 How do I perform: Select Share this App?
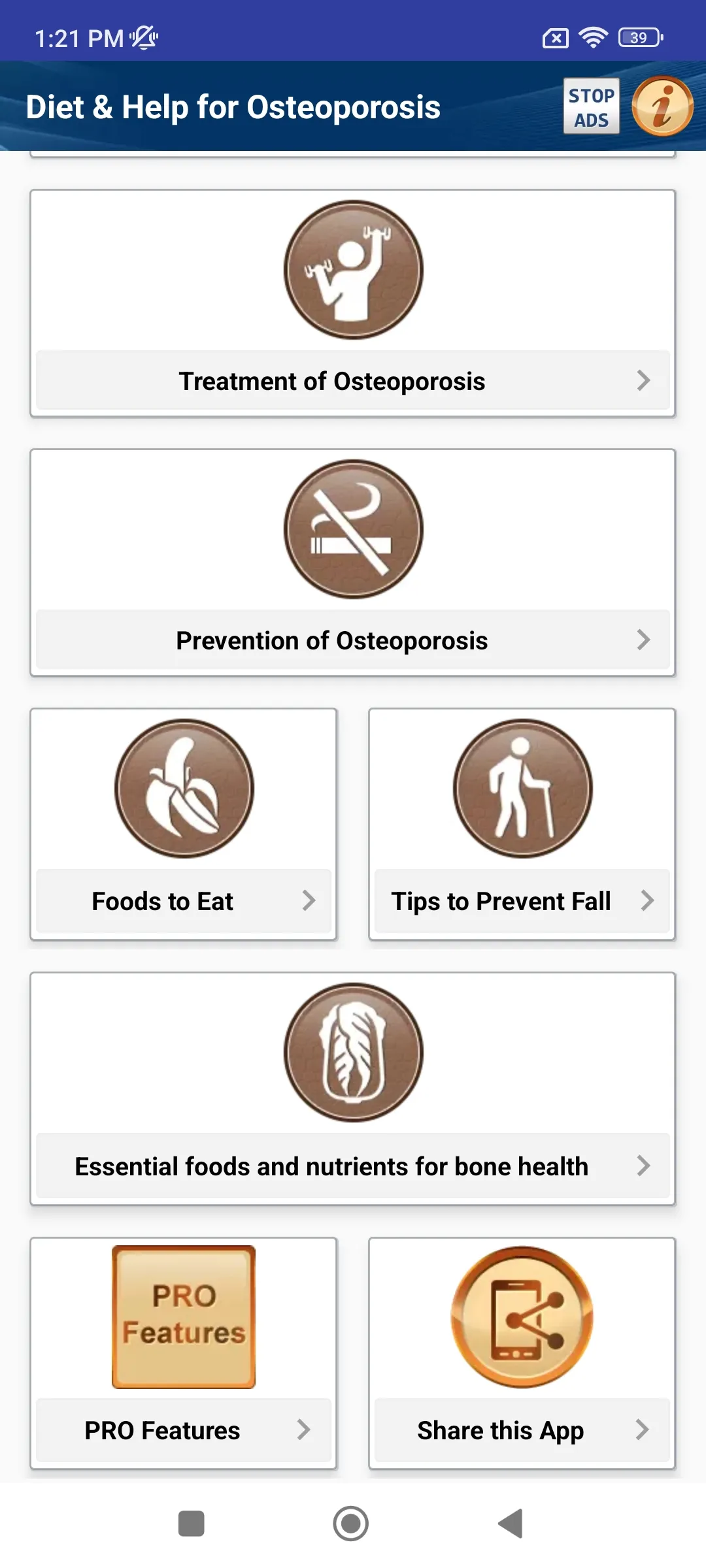pos(522,1354)
